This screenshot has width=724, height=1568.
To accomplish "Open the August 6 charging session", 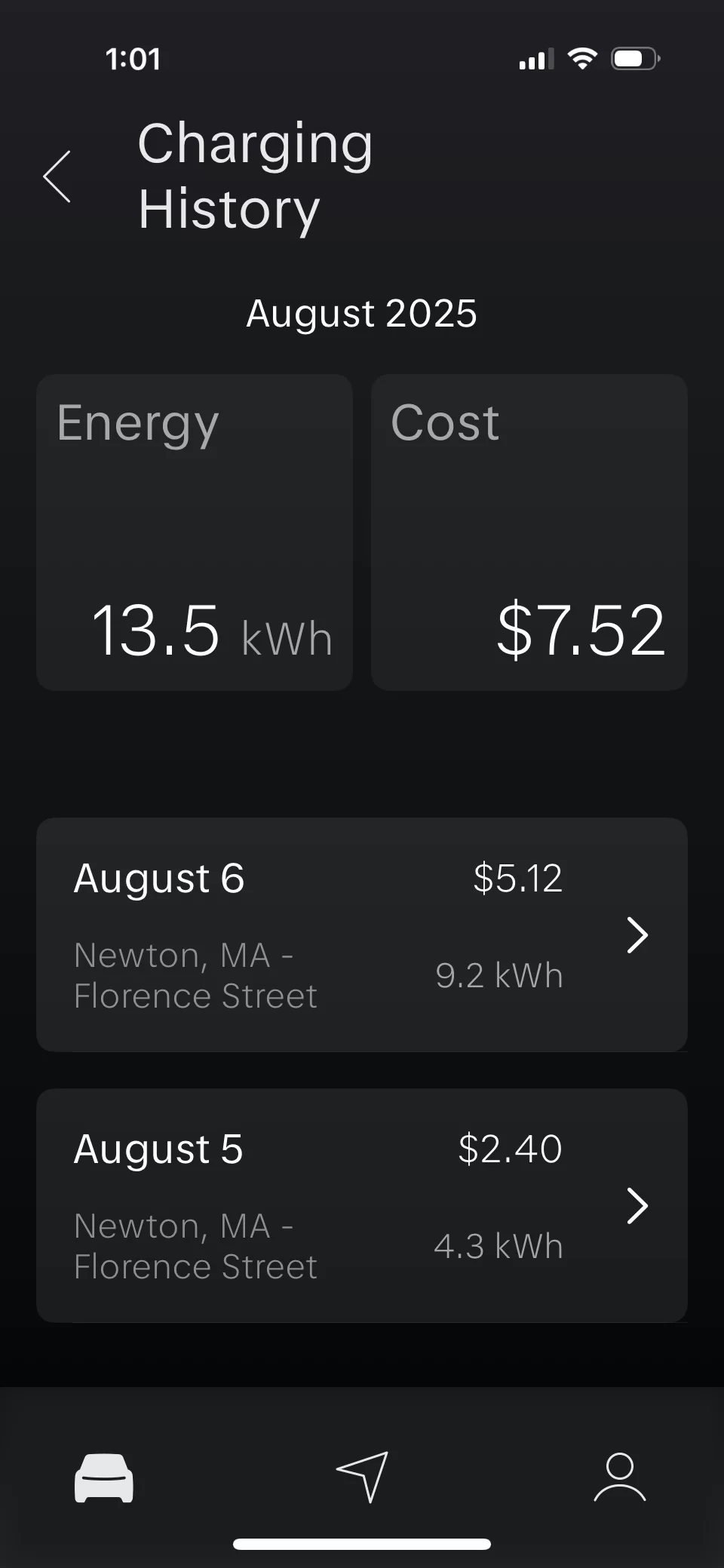I will click(x=362, y=934).
